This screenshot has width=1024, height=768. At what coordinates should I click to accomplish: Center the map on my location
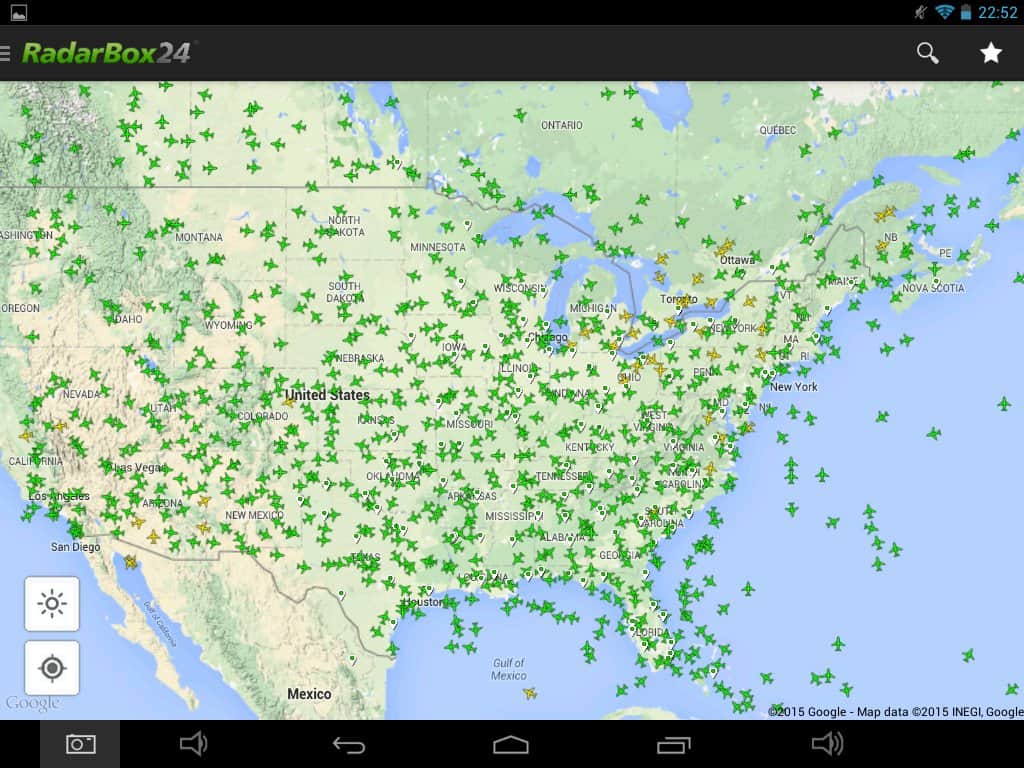click(52, 668)
